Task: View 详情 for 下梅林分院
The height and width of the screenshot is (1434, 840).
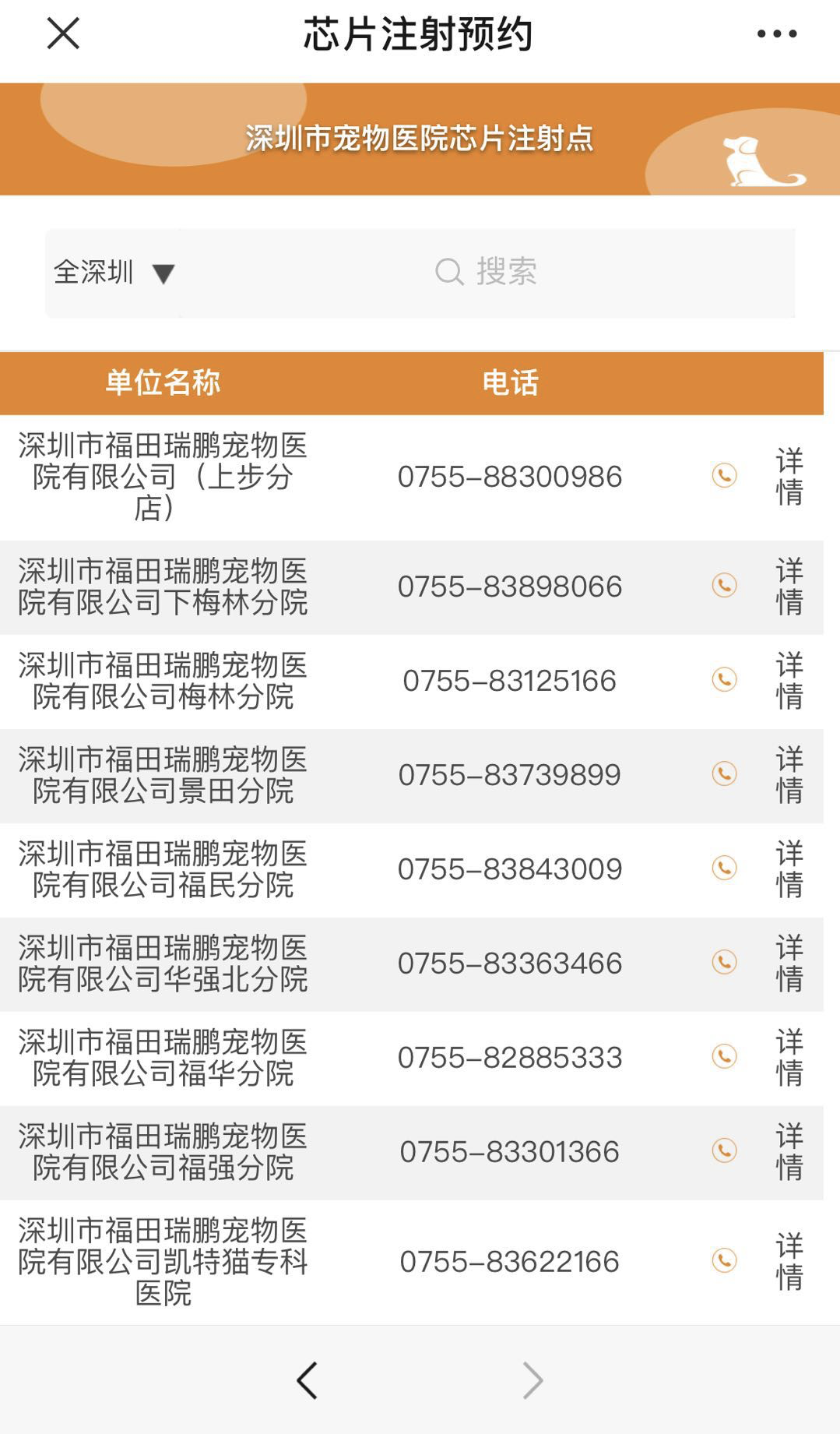Action: tap(789, 586)
